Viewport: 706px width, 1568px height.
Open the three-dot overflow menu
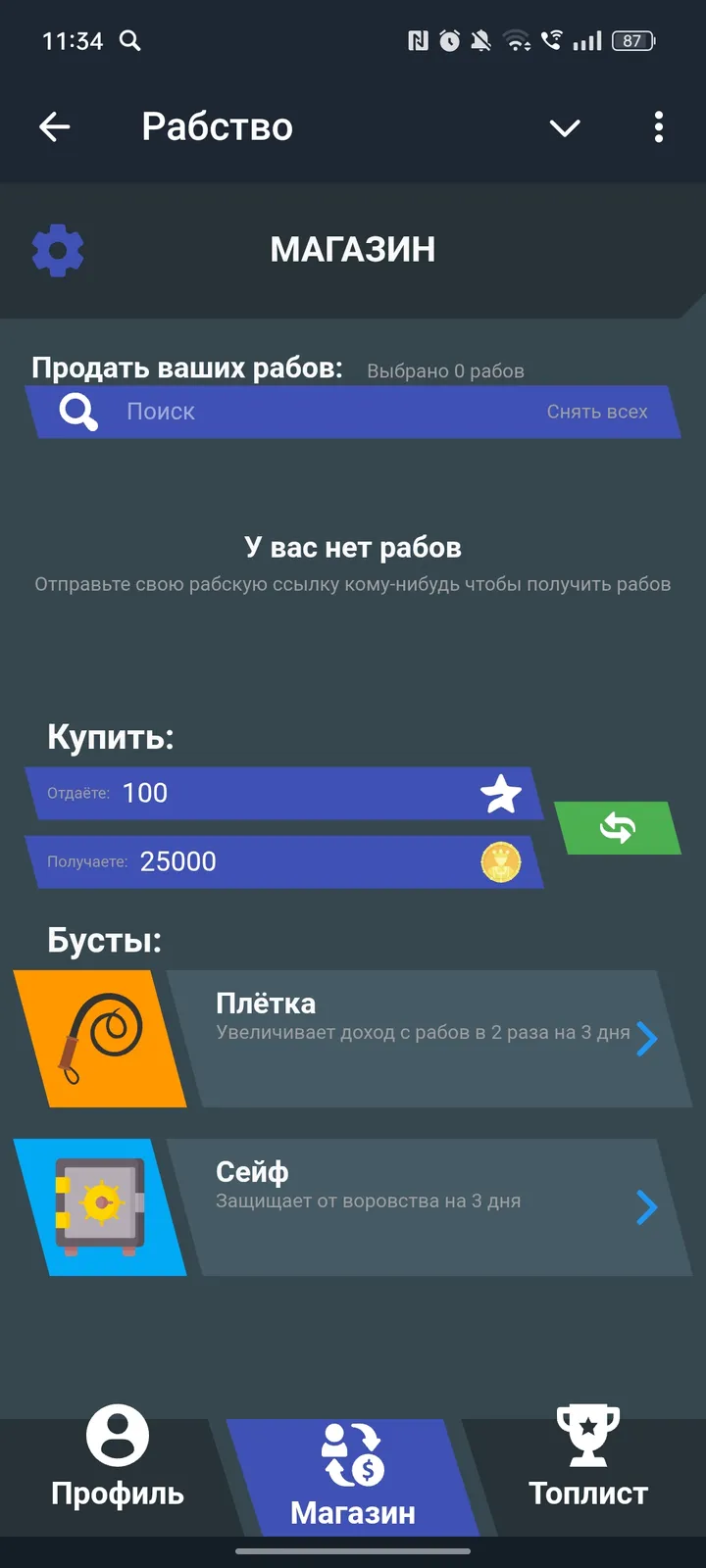click(x=658, y=126)
